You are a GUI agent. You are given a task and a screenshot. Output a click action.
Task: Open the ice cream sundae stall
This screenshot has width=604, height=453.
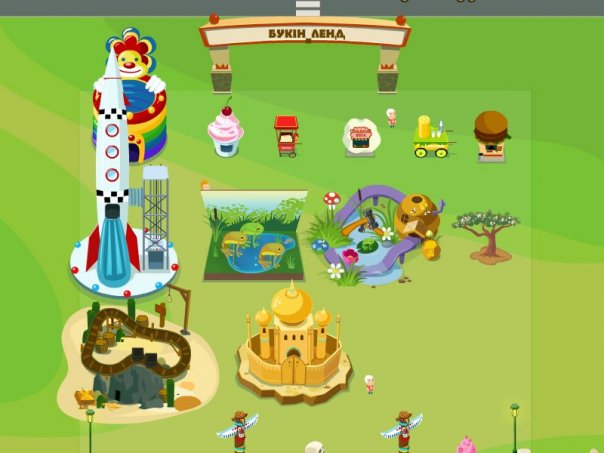pyautogui.click(x=225, y=134)
